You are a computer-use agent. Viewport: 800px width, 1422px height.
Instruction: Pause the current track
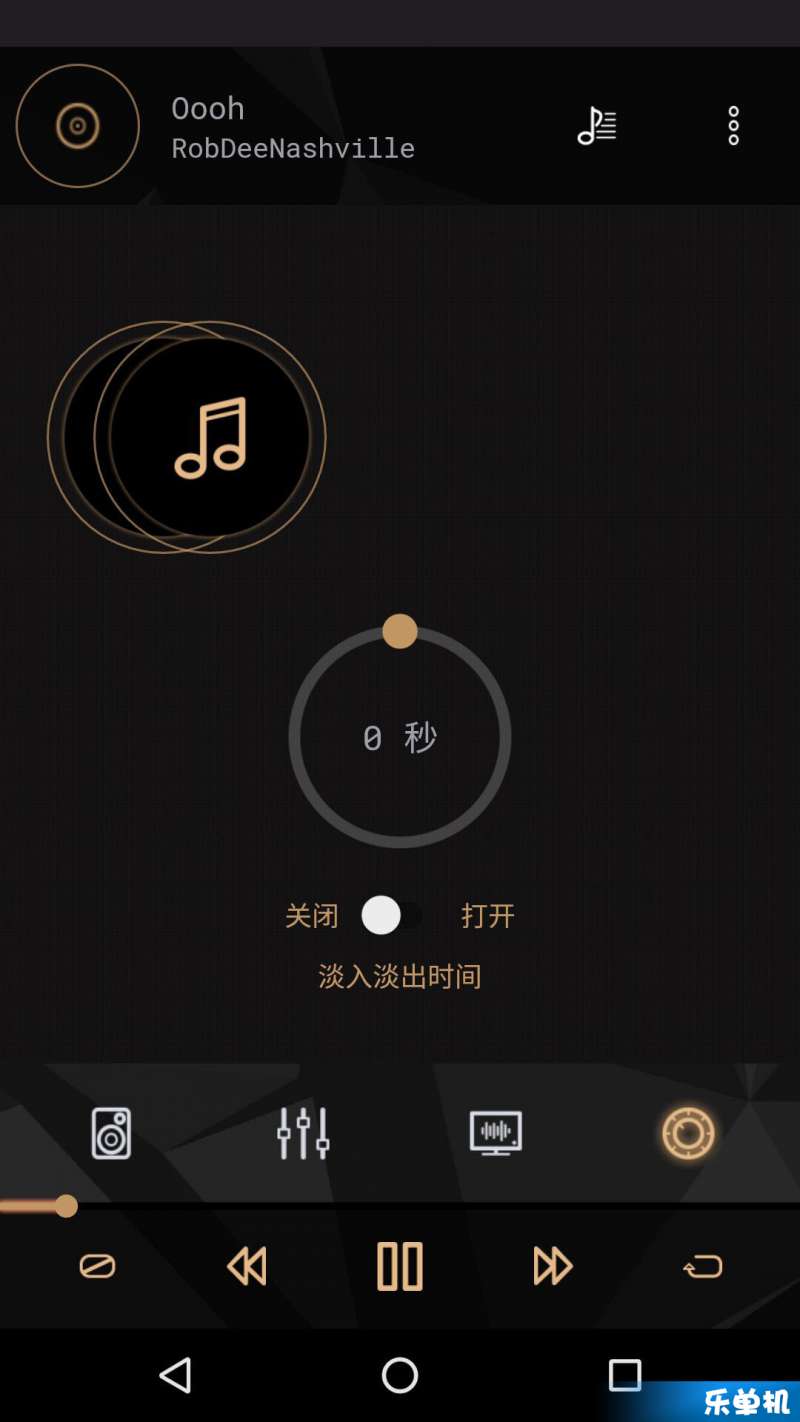[x=400, y=1267]
